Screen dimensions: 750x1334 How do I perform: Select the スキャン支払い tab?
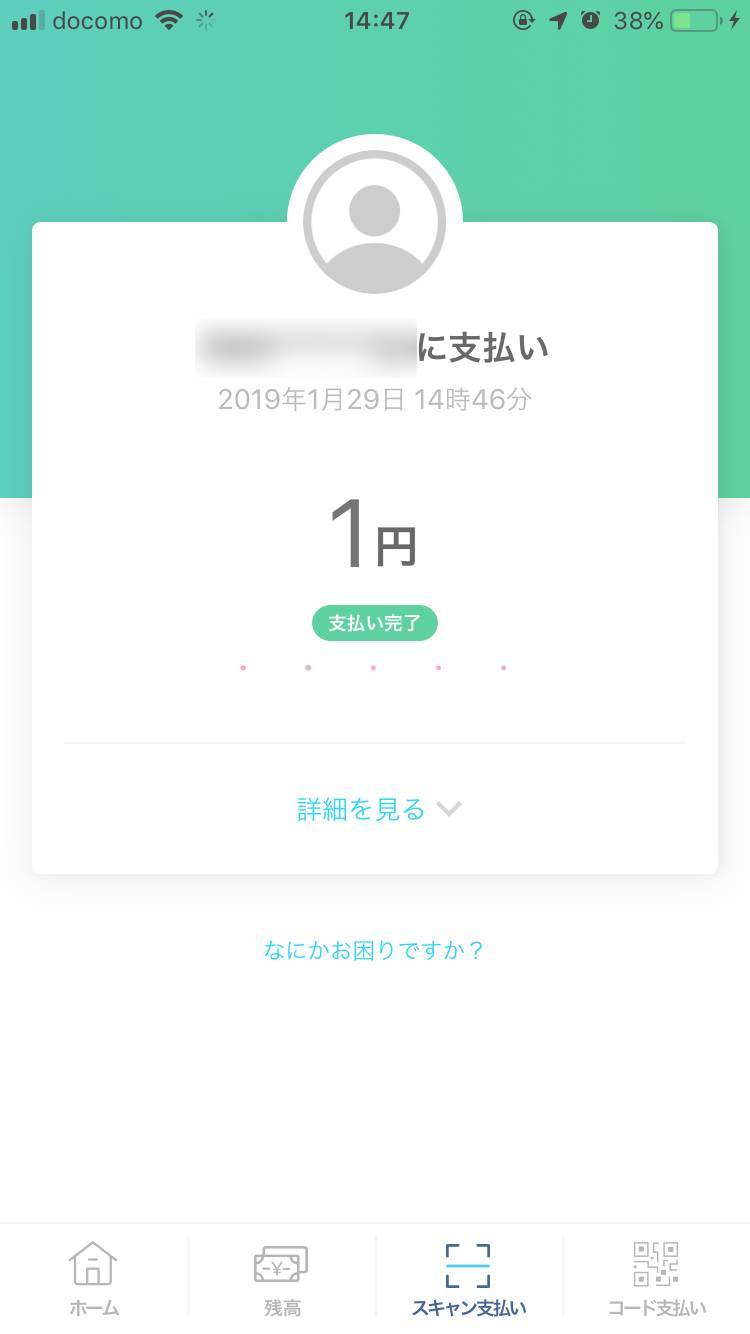pos(468,1279)
